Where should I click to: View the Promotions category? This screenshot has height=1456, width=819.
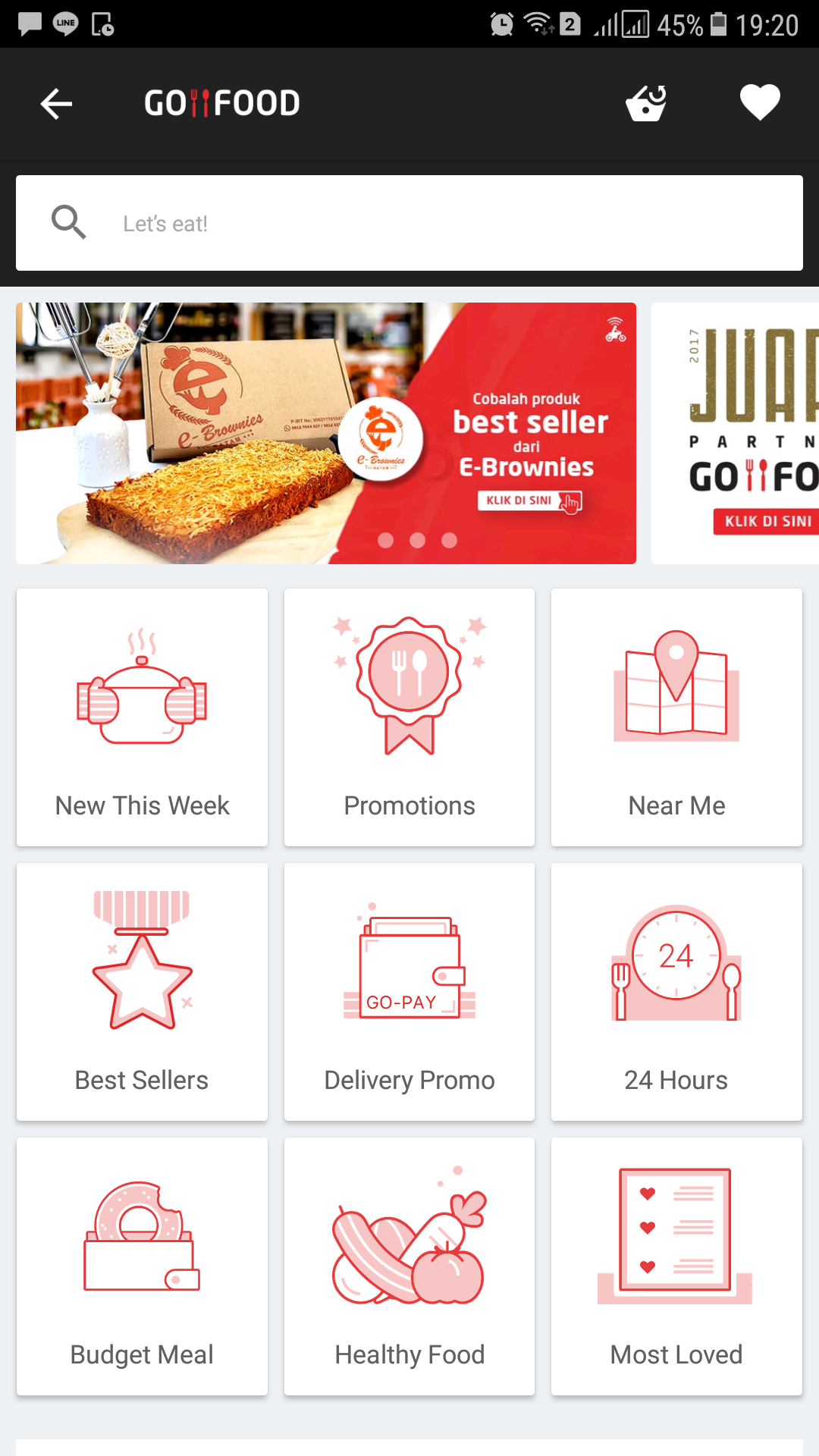[409, 717]
